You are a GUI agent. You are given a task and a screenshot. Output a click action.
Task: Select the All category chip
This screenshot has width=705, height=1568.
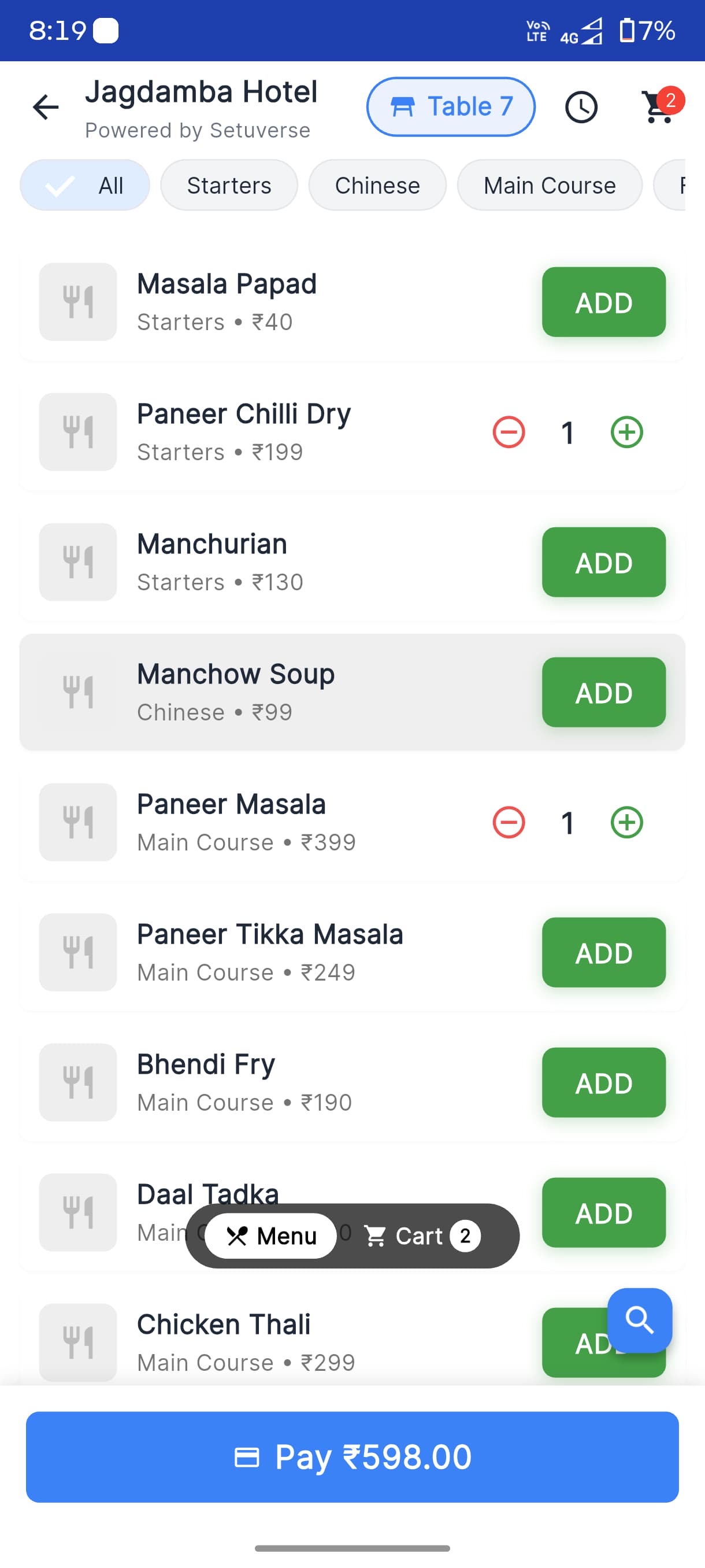(85, 185)
